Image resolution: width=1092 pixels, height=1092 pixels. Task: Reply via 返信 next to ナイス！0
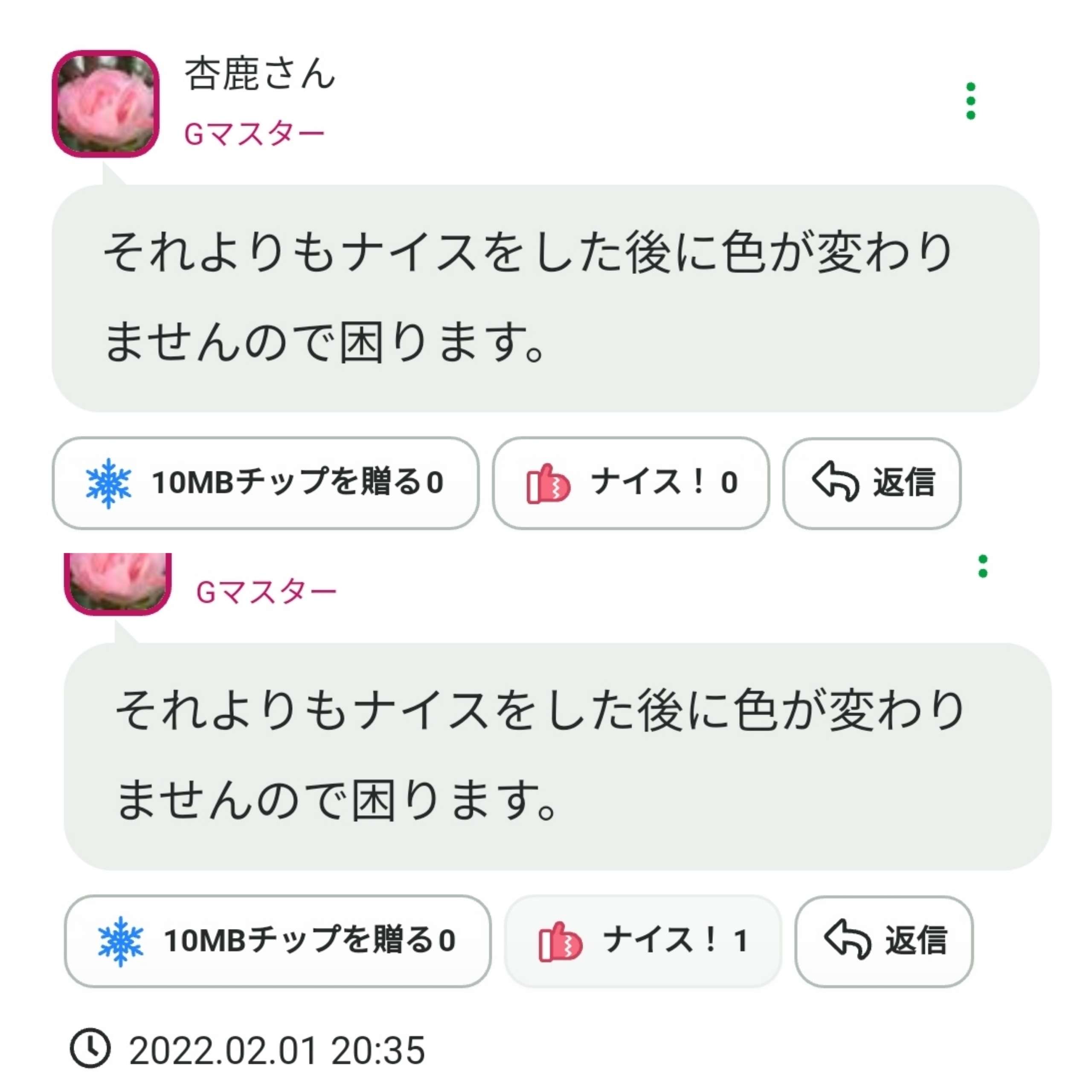click(871, 483)
